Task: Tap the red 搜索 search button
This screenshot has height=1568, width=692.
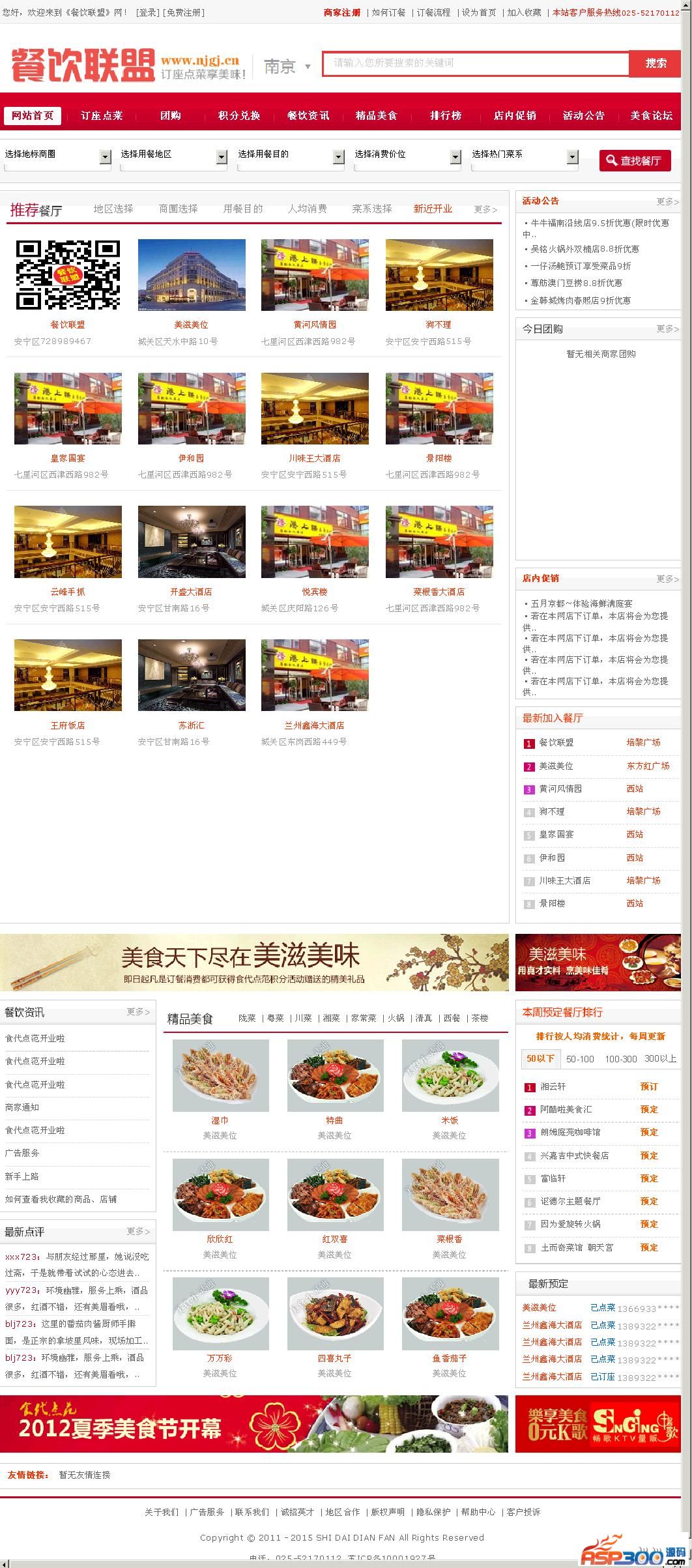Action: tap(655, 63)
